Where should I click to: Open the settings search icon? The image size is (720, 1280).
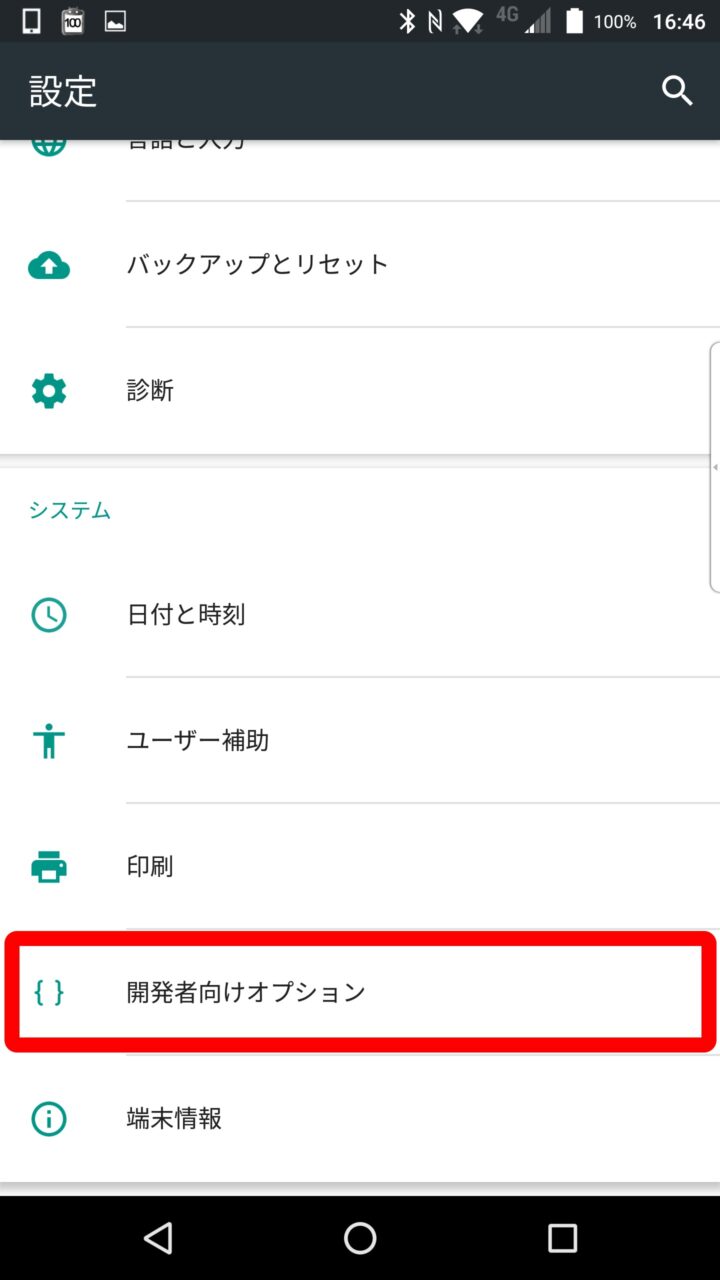click(x=677, y=91)
